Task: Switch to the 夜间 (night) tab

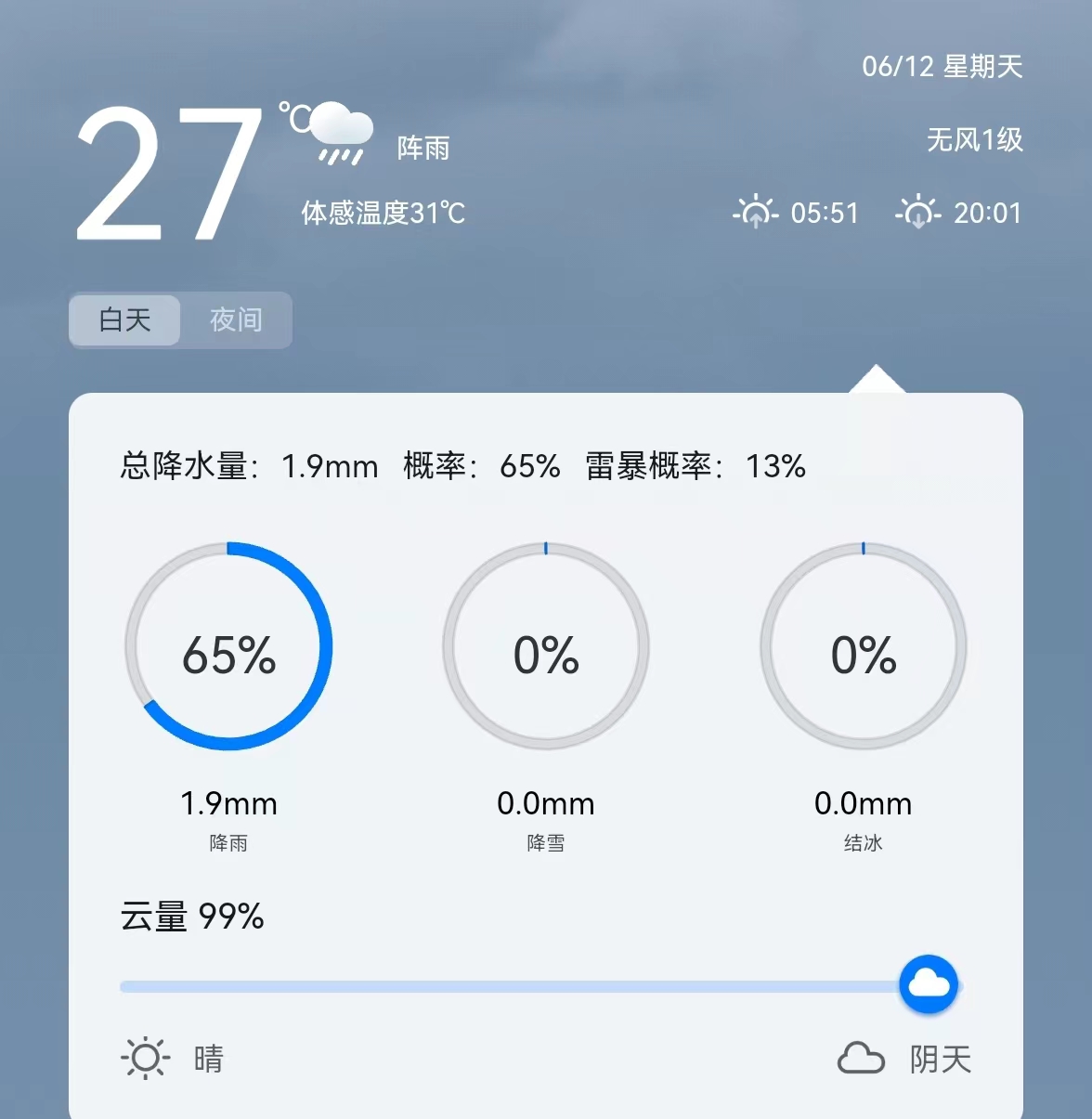Action: [x=236, y=320]
